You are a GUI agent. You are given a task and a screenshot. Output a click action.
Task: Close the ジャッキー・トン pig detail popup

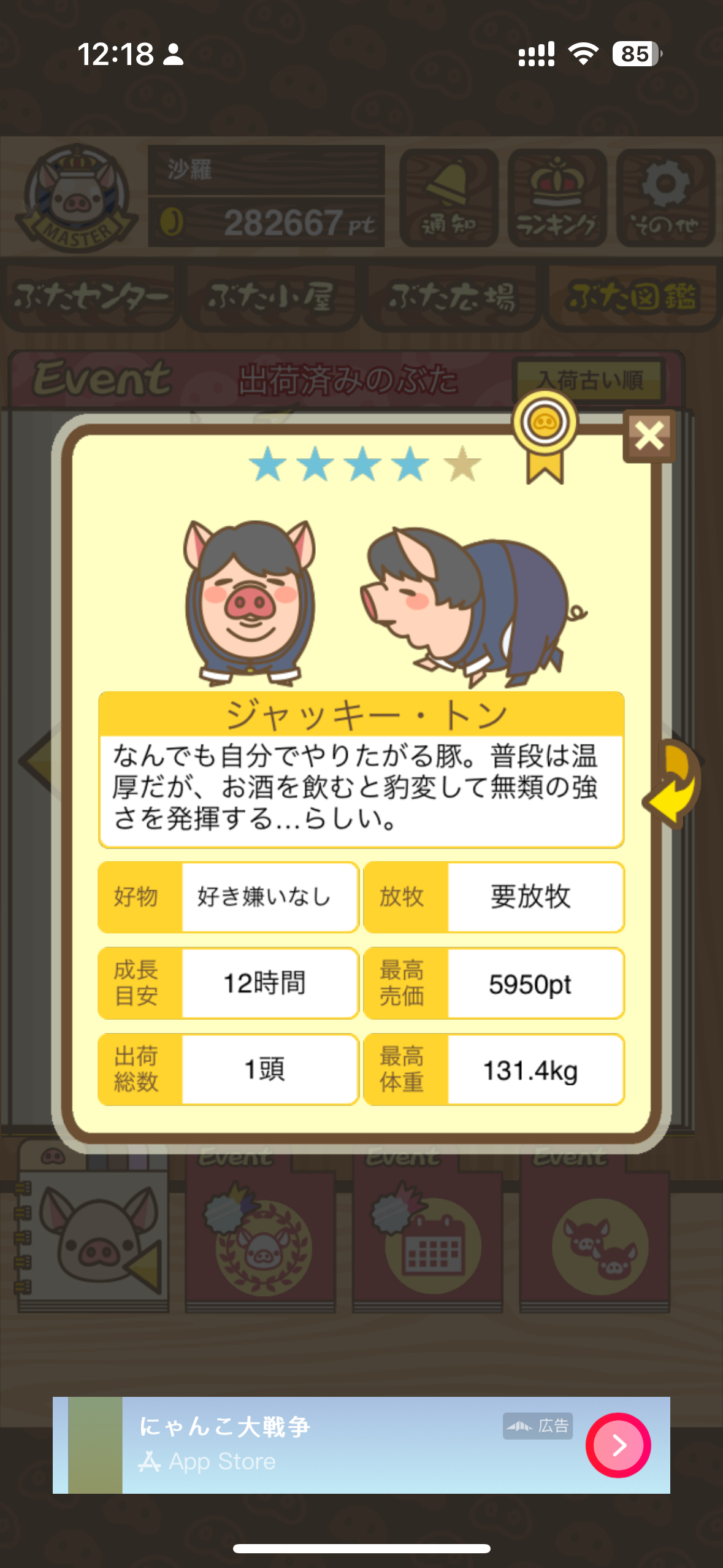649,436
